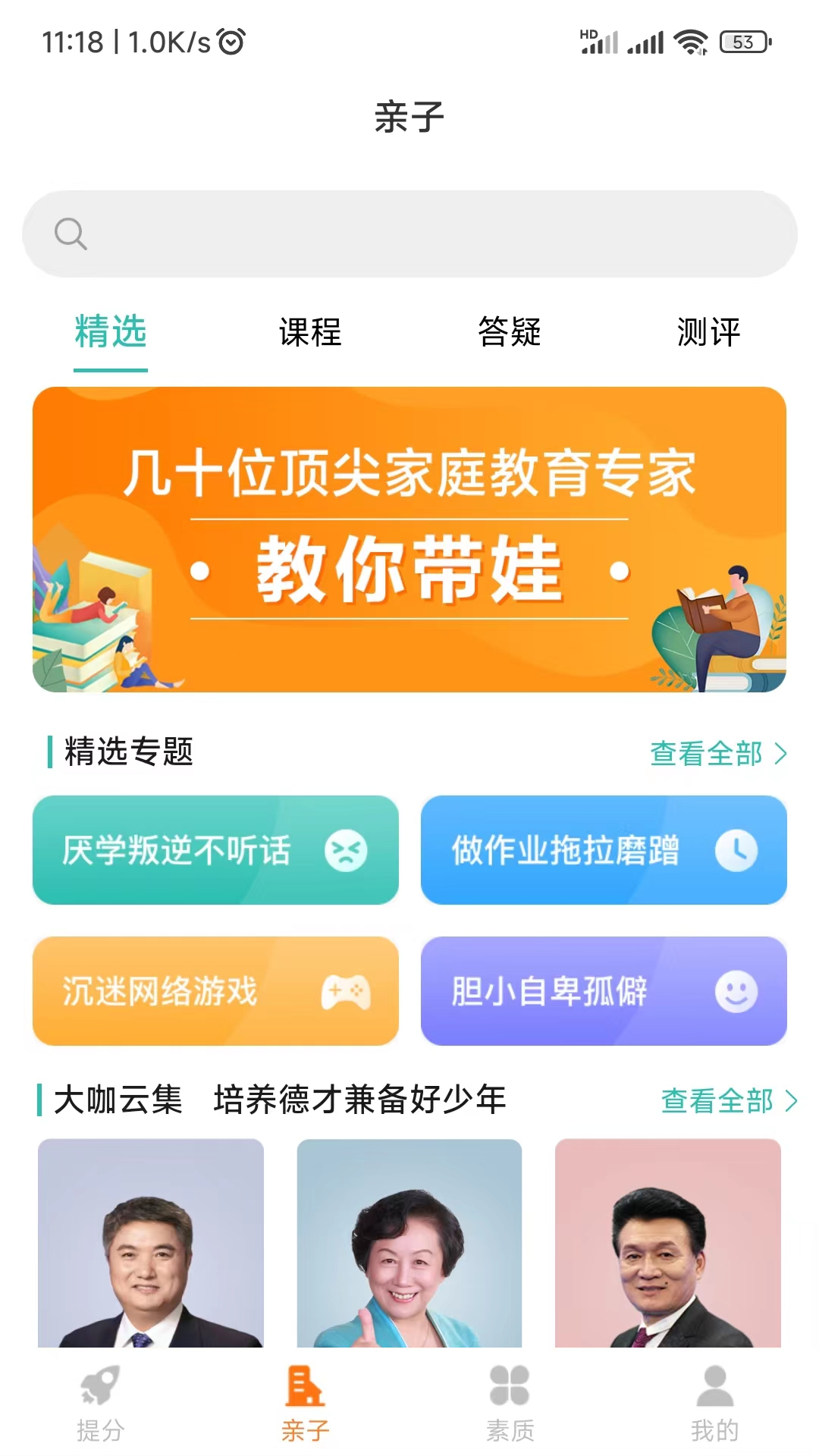This screenshot has width=819, height=1456.
Task: Select the 沉迷网络游戏 topic card
Action: coord(215,991)
